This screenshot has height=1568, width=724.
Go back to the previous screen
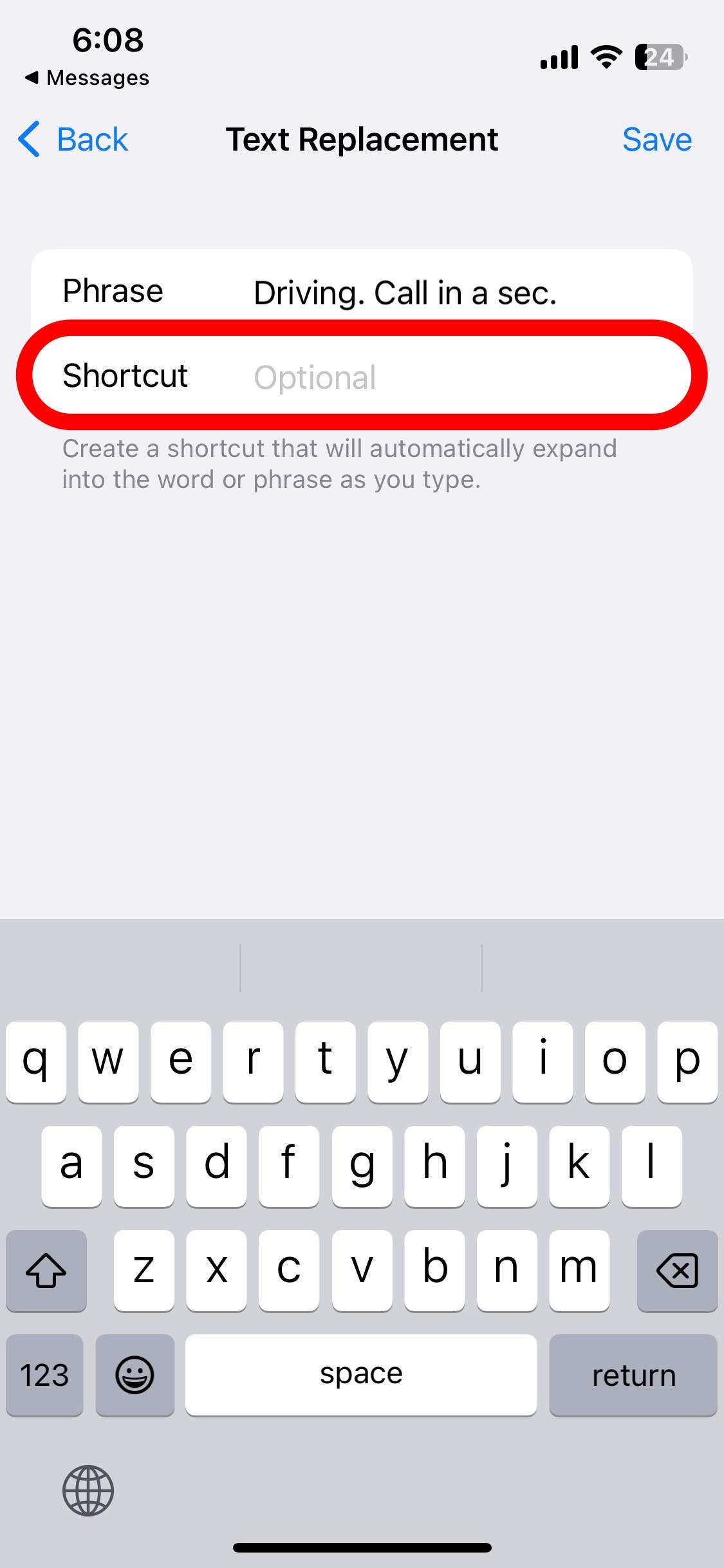tap(73, 139)
